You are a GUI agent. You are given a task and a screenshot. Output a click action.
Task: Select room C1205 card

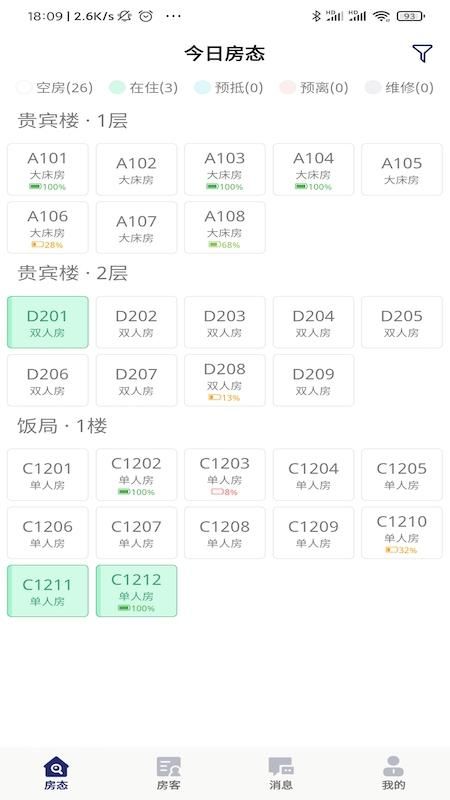(402, 474)
